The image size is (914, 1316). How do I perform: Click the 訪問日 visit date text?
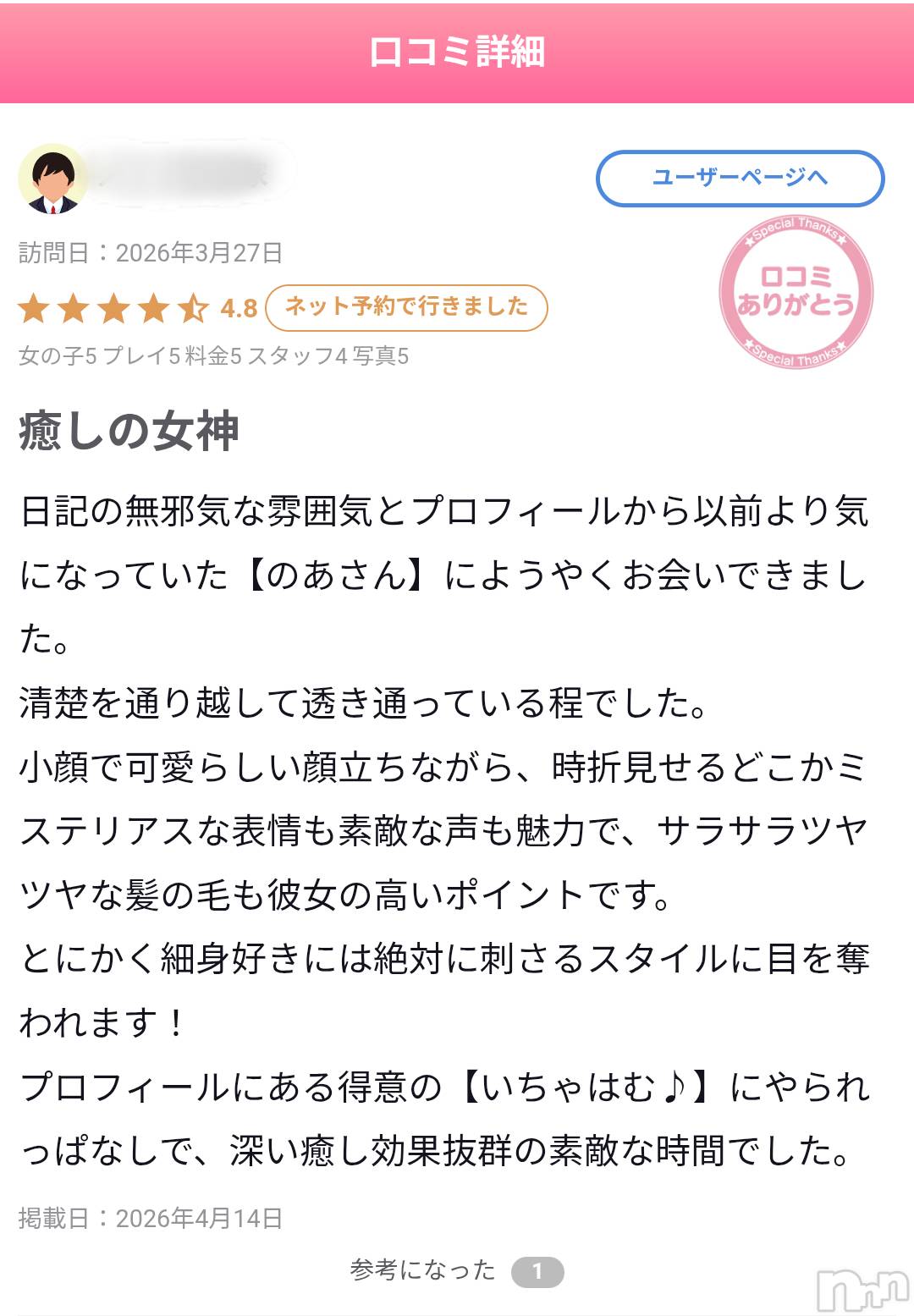[x=149, y=251]
